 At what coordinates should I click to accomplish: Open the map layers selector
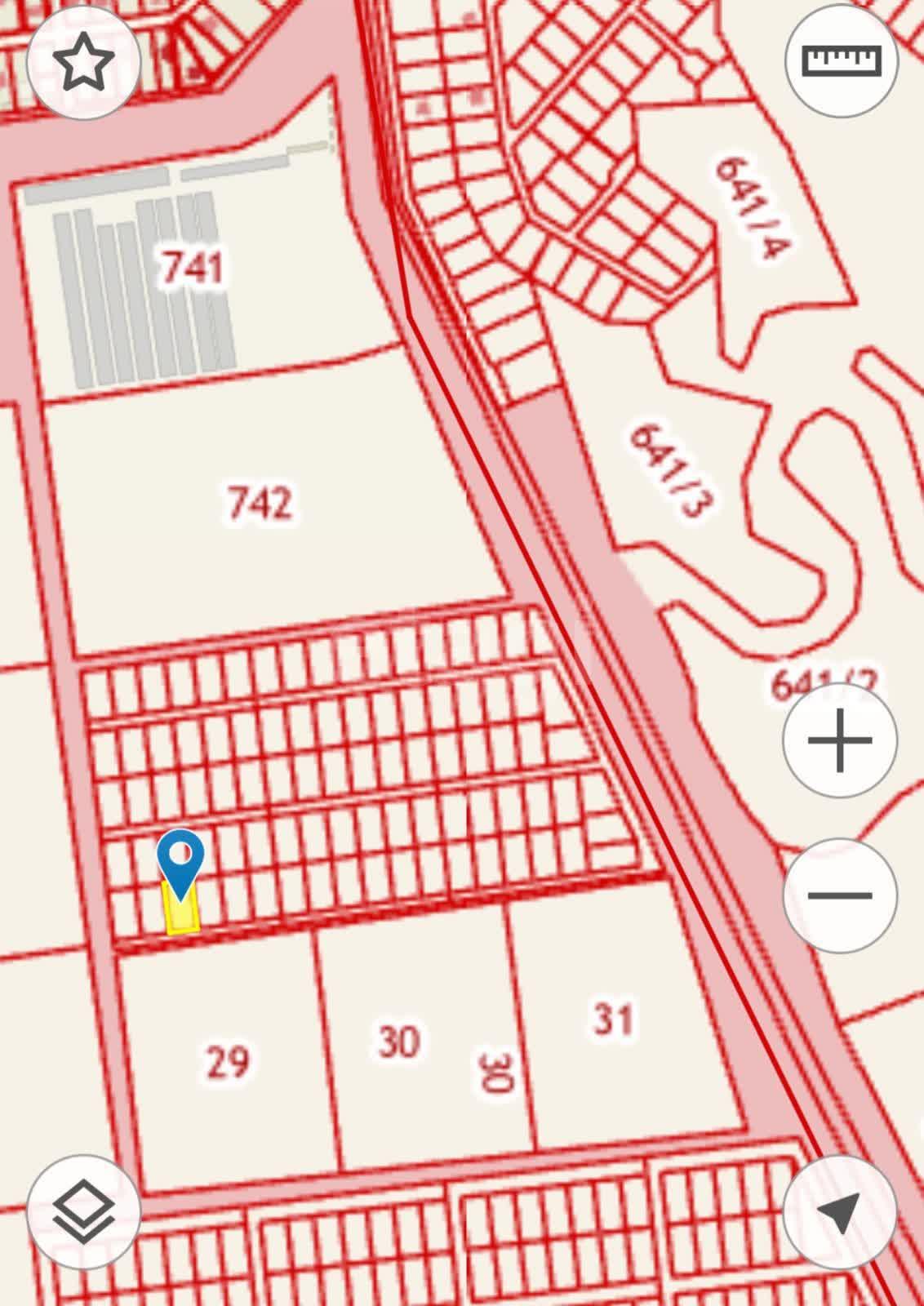[x=83, y=1211]
